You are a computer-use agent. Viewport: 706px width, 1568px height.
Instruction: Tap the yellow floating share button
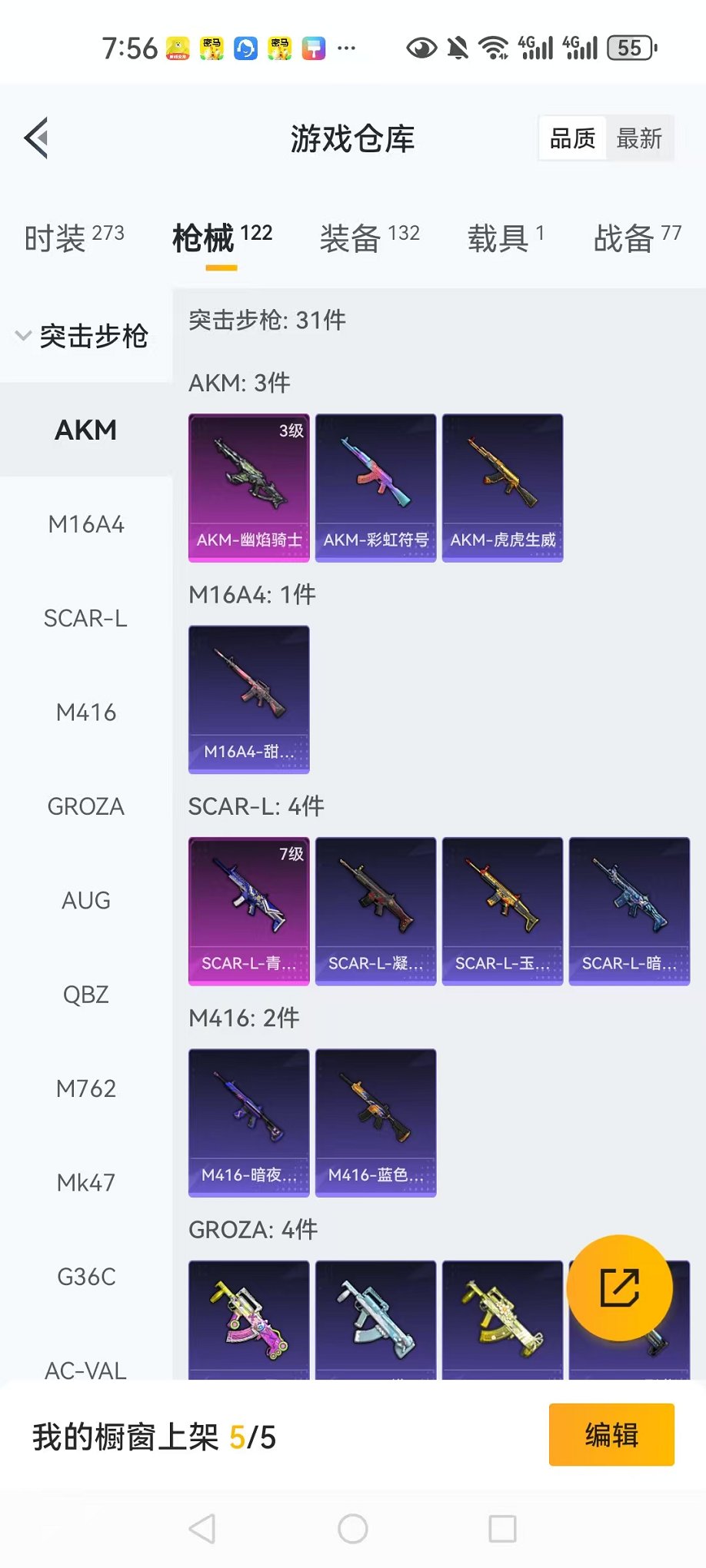click(619, 1288)
